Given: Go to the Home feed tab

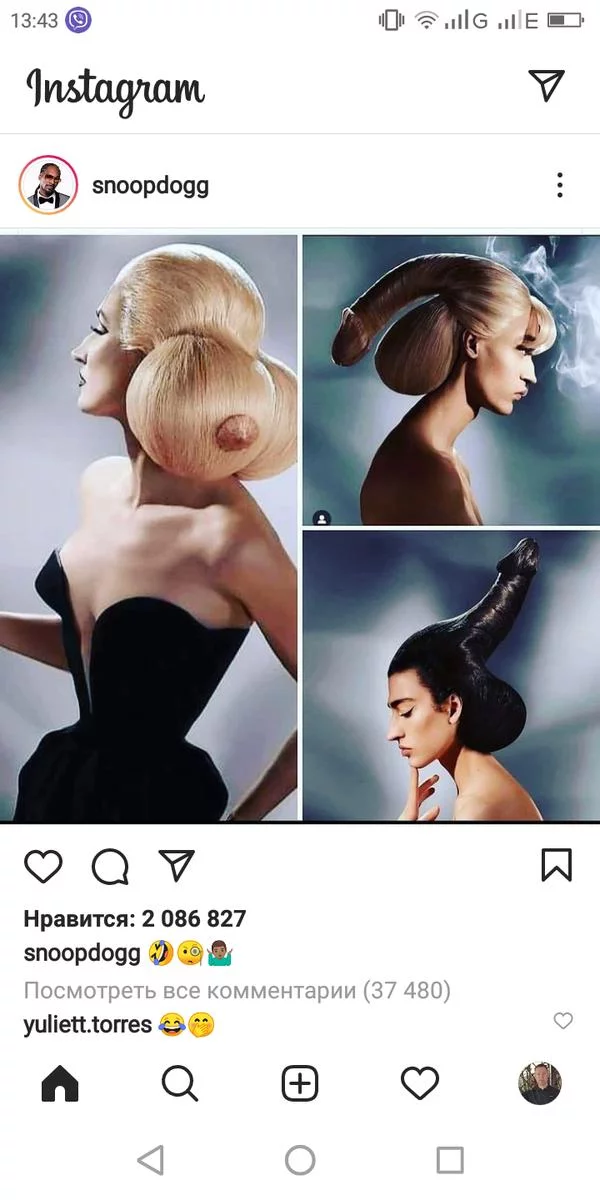Looking at the screenshot, I should (x=60, y=1083).
